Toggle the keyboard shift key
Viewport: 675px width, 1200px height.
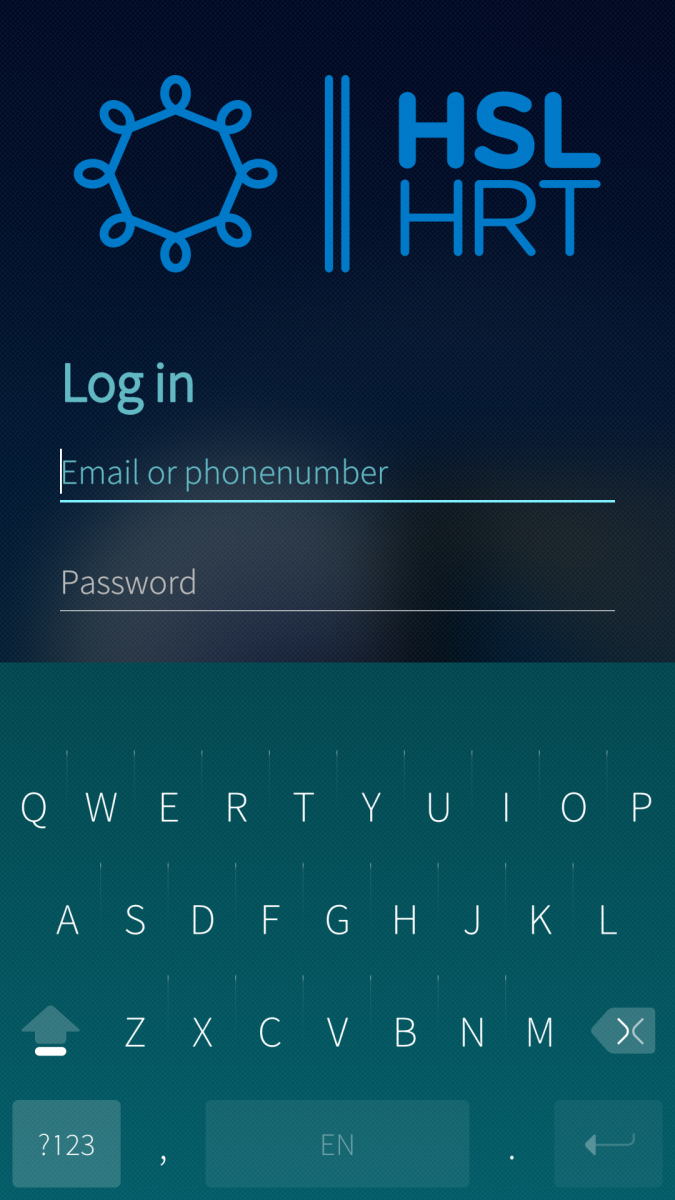(x=50, y=1031)
